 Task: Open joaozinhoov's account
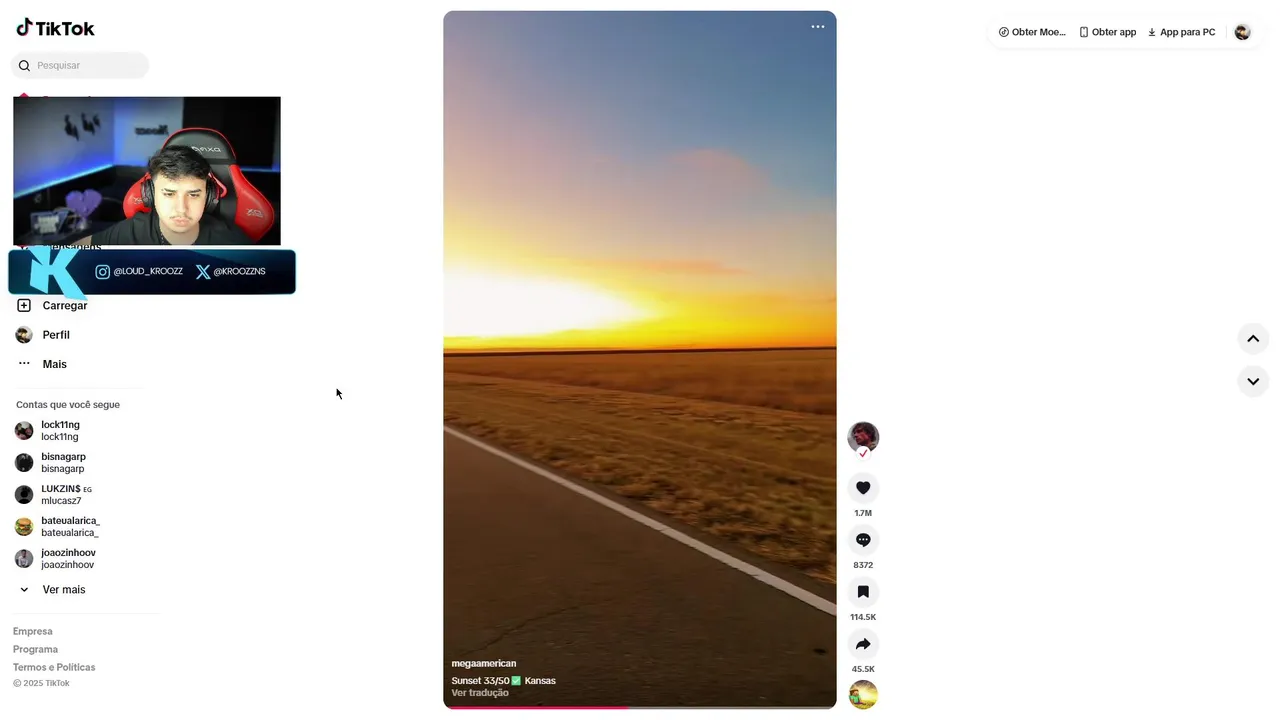(67, 559)
